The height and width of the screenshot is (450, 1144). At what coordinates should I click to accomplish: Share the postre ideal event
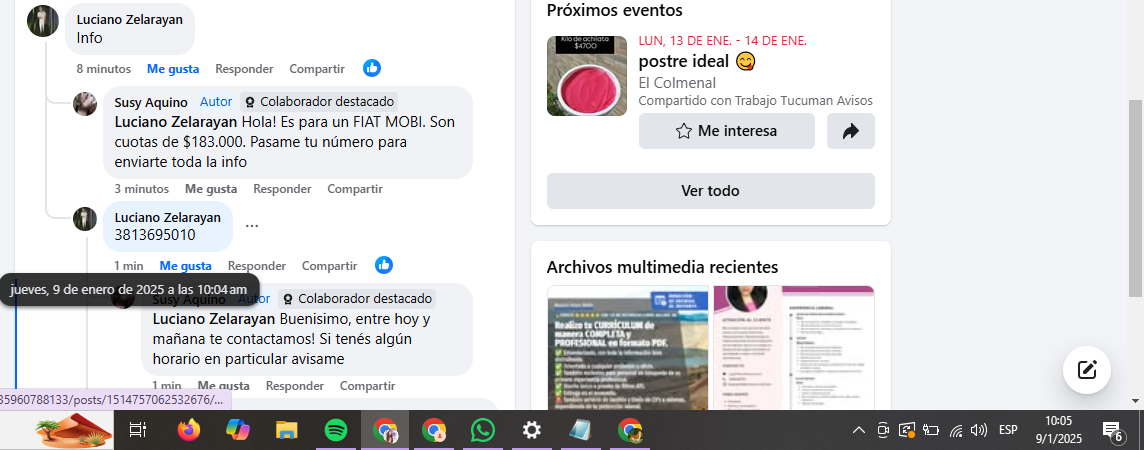point(851,131)
